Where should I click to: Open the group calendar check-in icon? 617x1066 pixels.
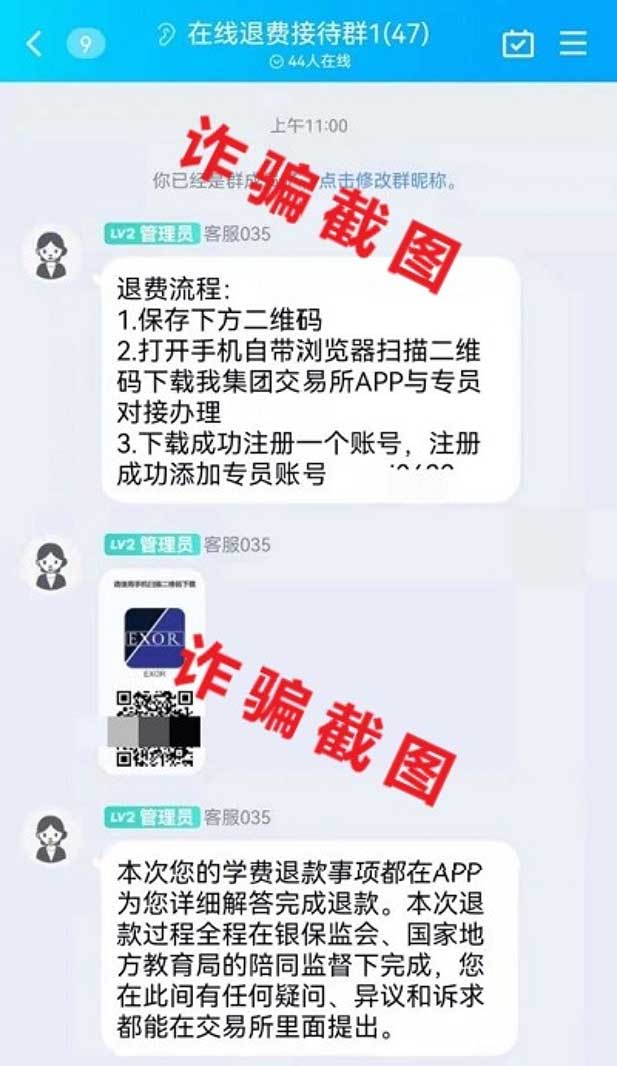pos(518,44)
